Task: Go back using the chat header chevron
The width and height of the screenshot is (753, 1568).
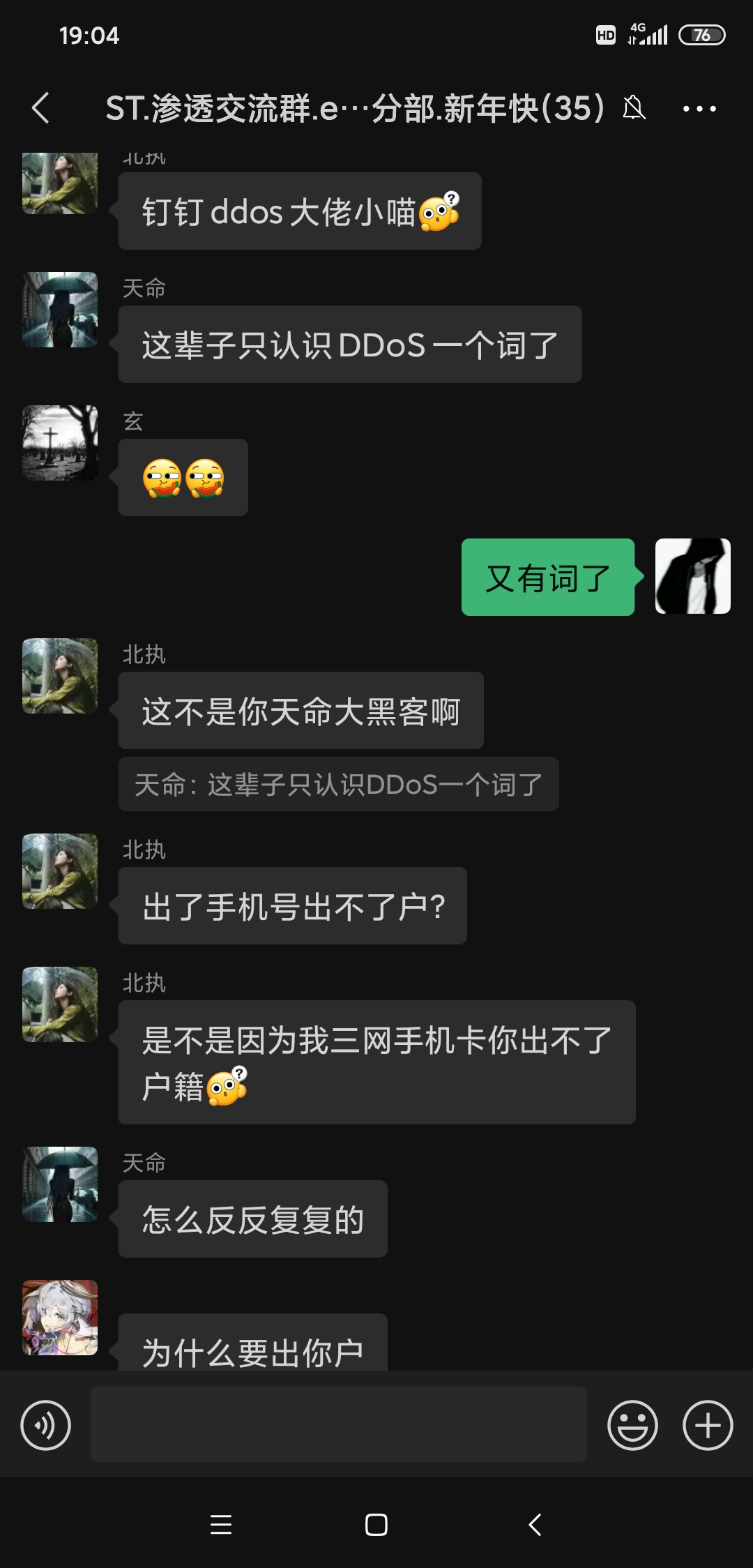Action: point(40,108)
